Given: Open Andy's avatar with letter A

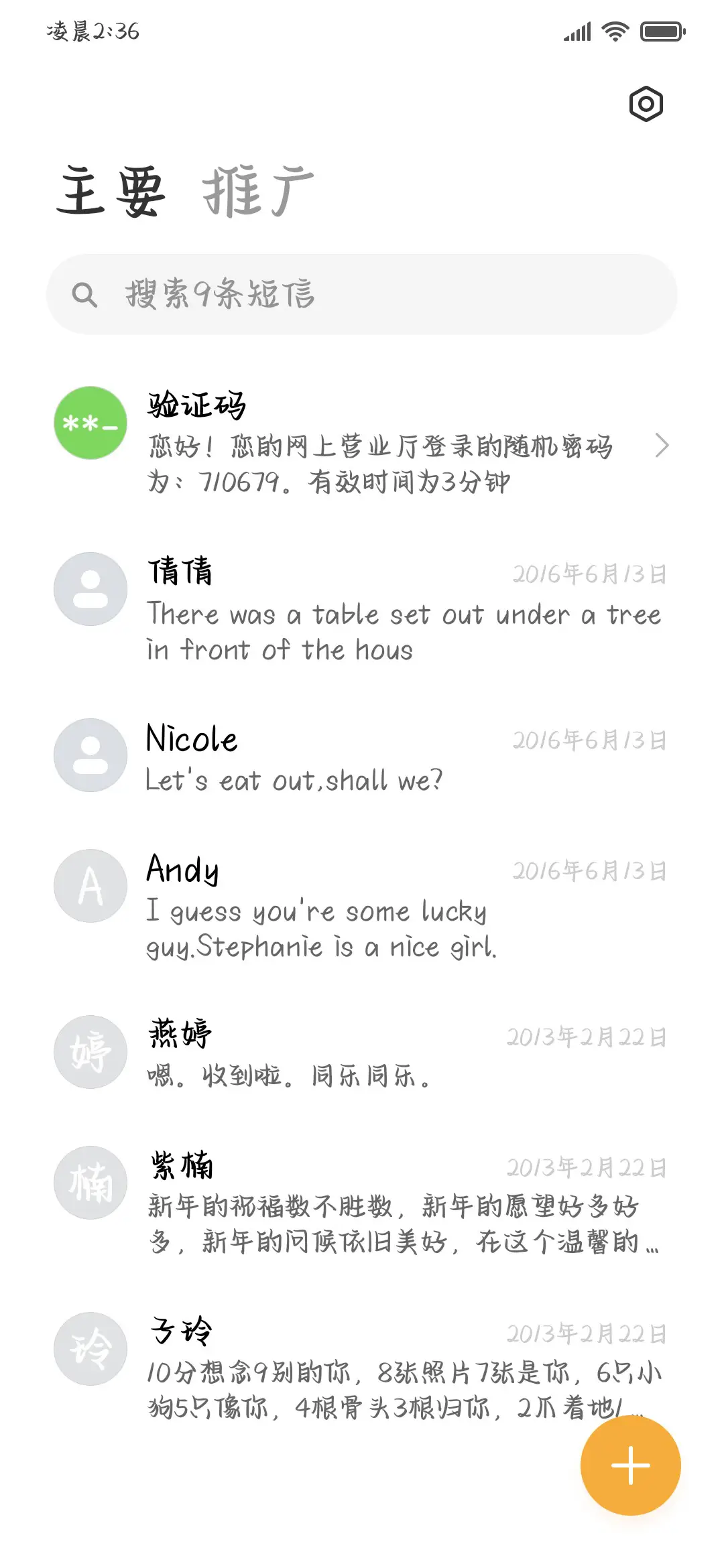Looking at the screenshot, I should click(89, 885).
